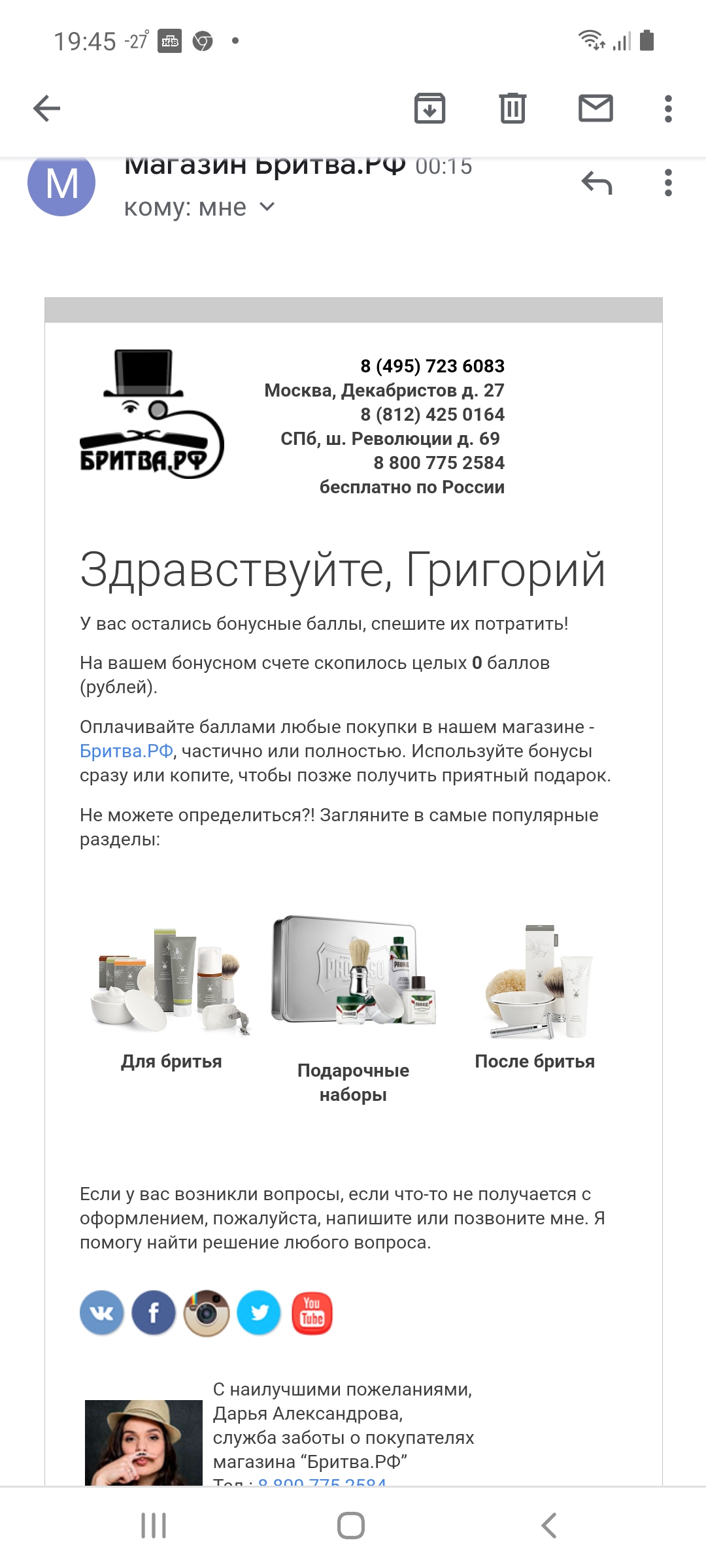Open the message options menu
This screenshot has height=1568, width=706.
click(x=668, y=183)
